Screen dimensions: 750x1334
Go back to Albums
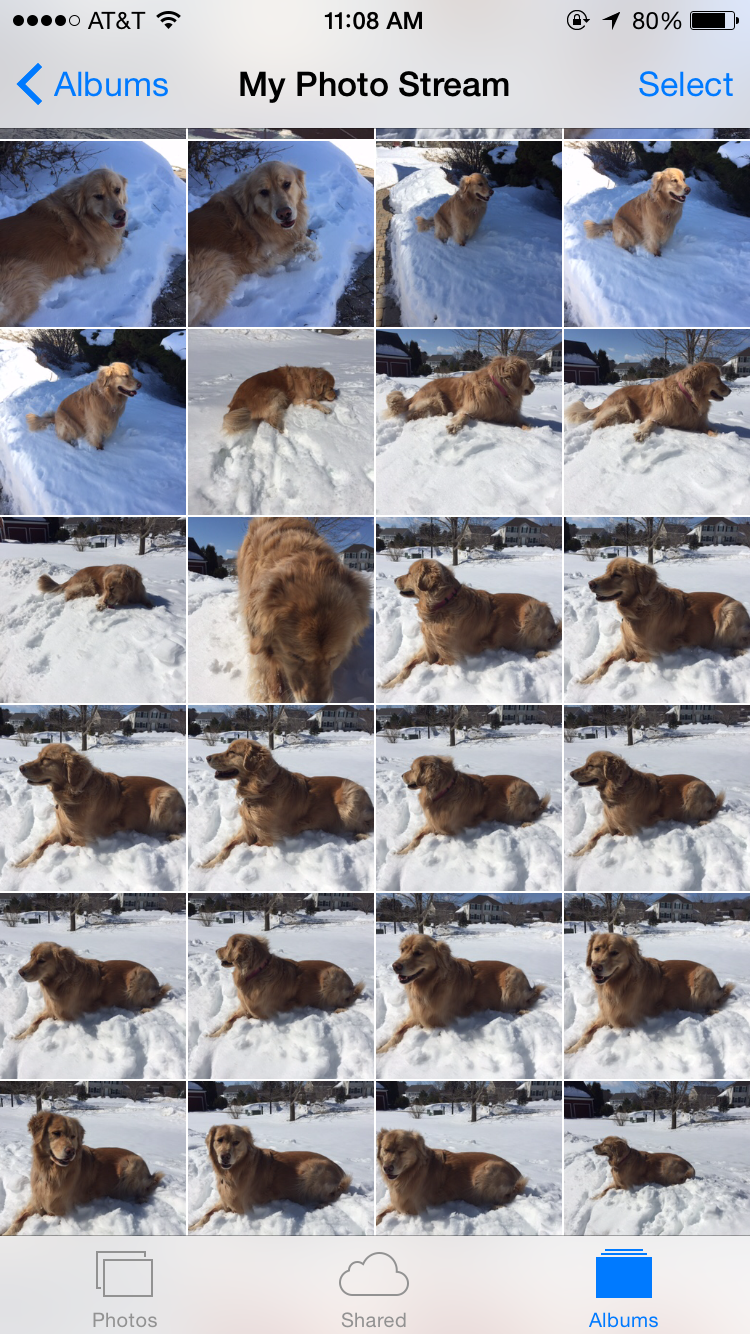tap(93, 85)
